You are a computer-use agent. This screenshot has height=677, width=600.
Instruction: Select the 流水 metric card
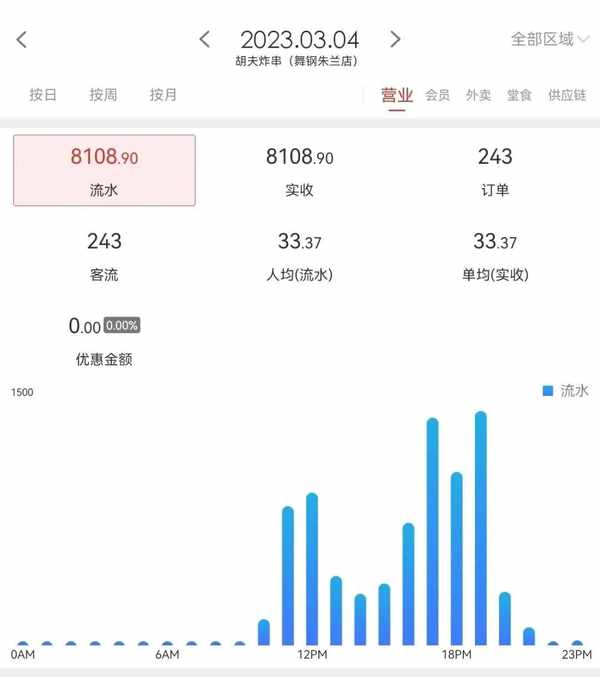pos(104,170)
